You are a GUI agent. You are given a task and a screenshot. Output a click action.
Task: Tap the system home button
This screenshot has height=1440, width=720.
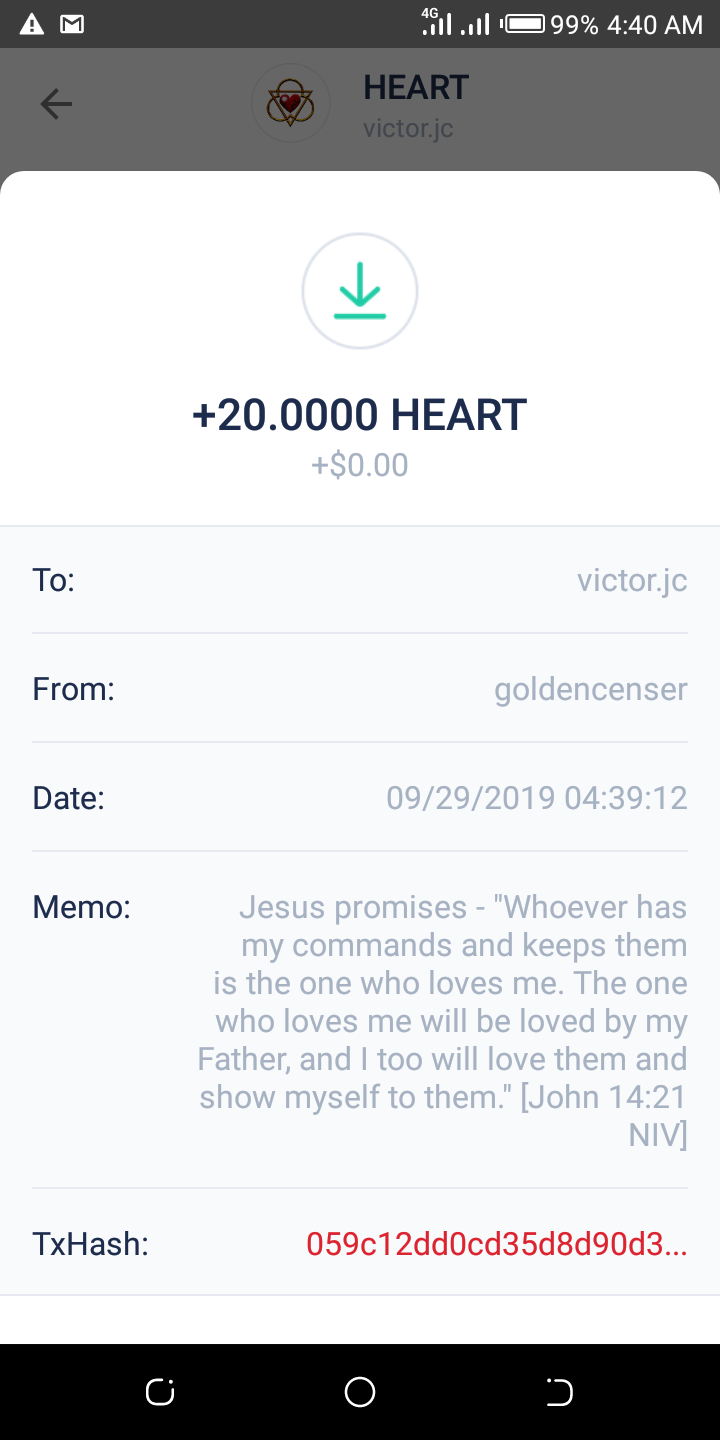360,1391
